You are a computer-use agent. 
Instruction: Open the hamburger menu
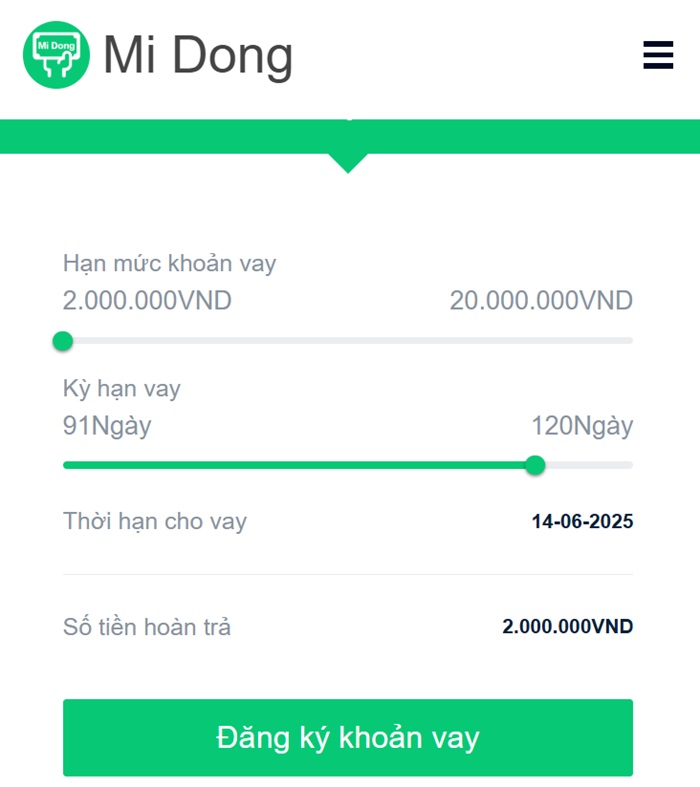tap(658, 55)
